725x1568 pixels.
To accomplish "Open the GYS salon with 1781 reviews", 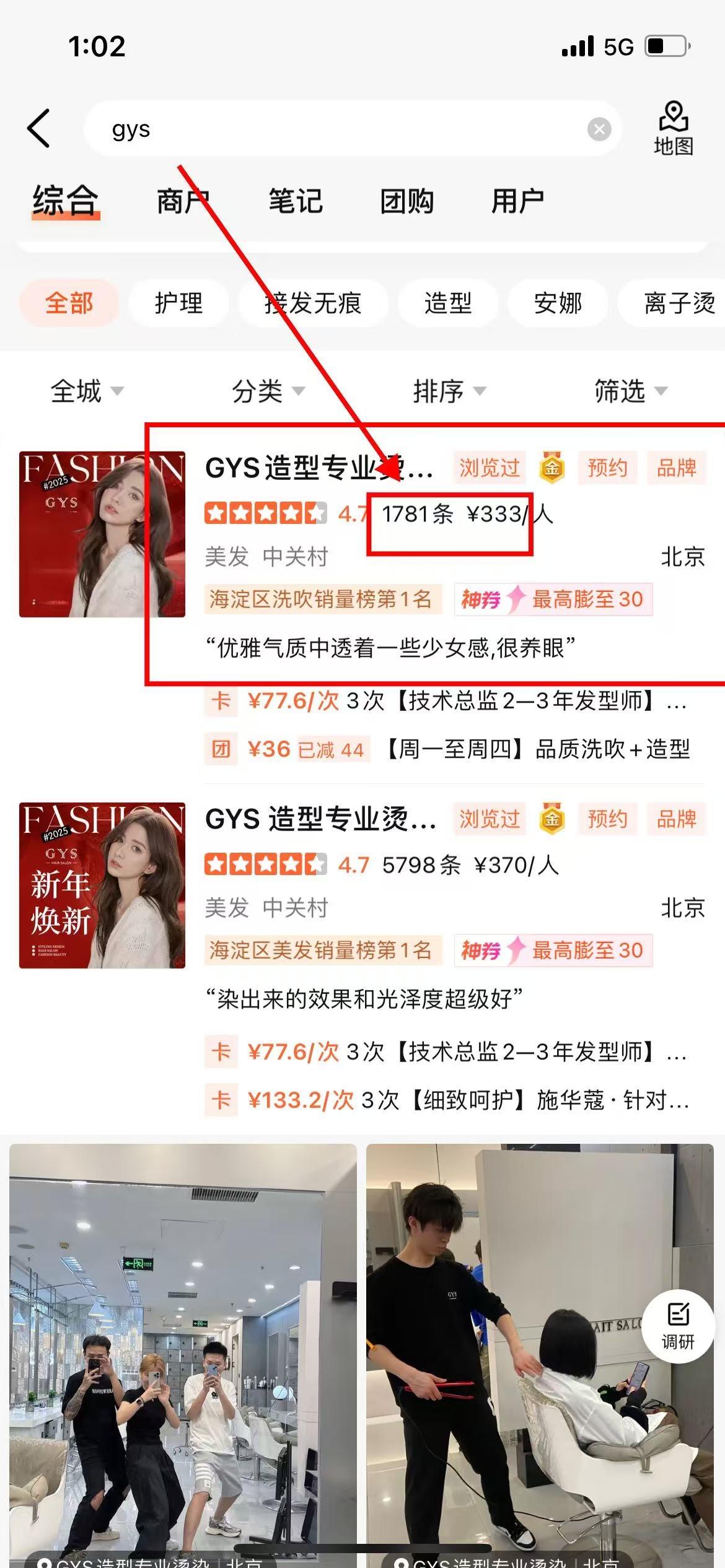I will [319, 468].
